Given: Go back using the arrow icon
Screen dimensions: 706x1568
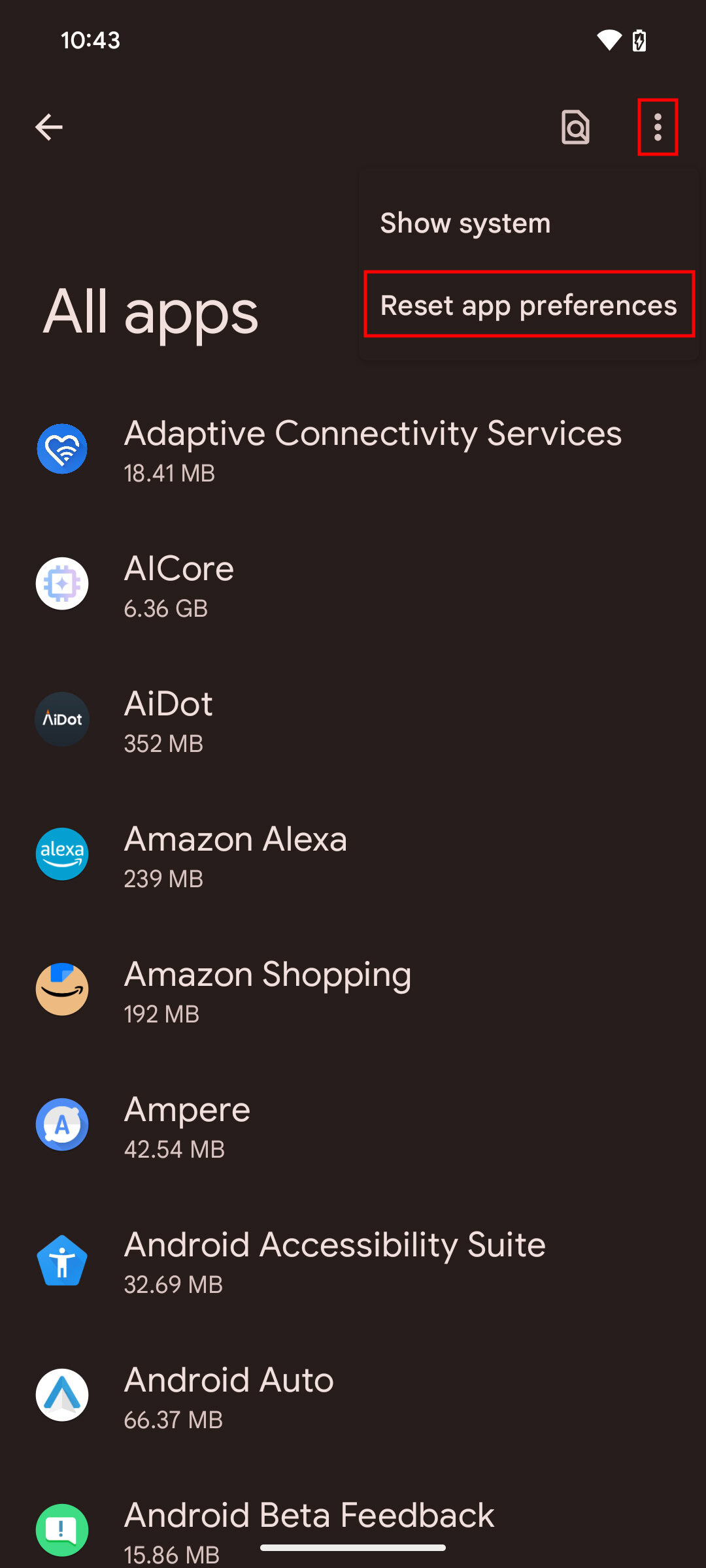Looking at the screenshot, I should tap(49, 127).
